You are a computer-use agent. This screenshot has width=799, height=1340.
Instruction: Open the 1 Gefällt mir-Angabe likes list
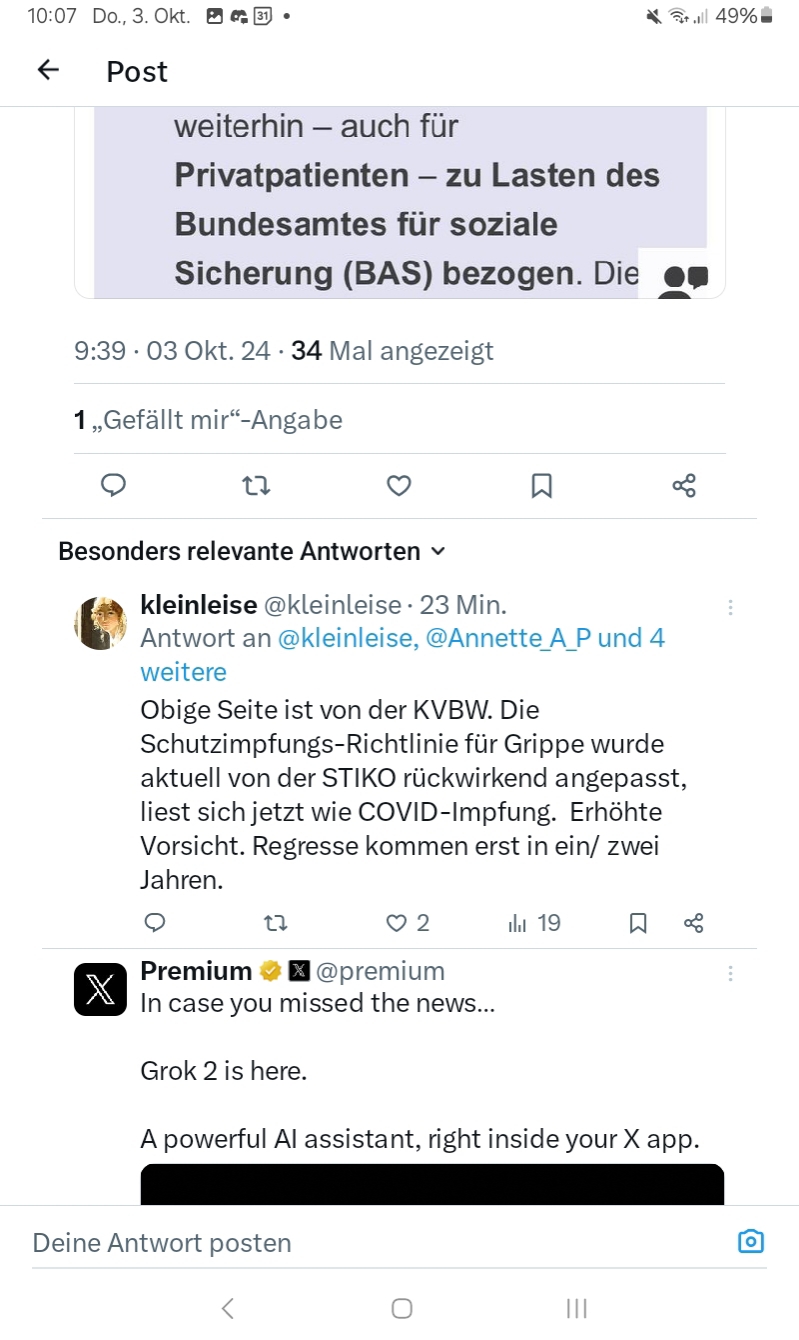[x=208, y=420]
